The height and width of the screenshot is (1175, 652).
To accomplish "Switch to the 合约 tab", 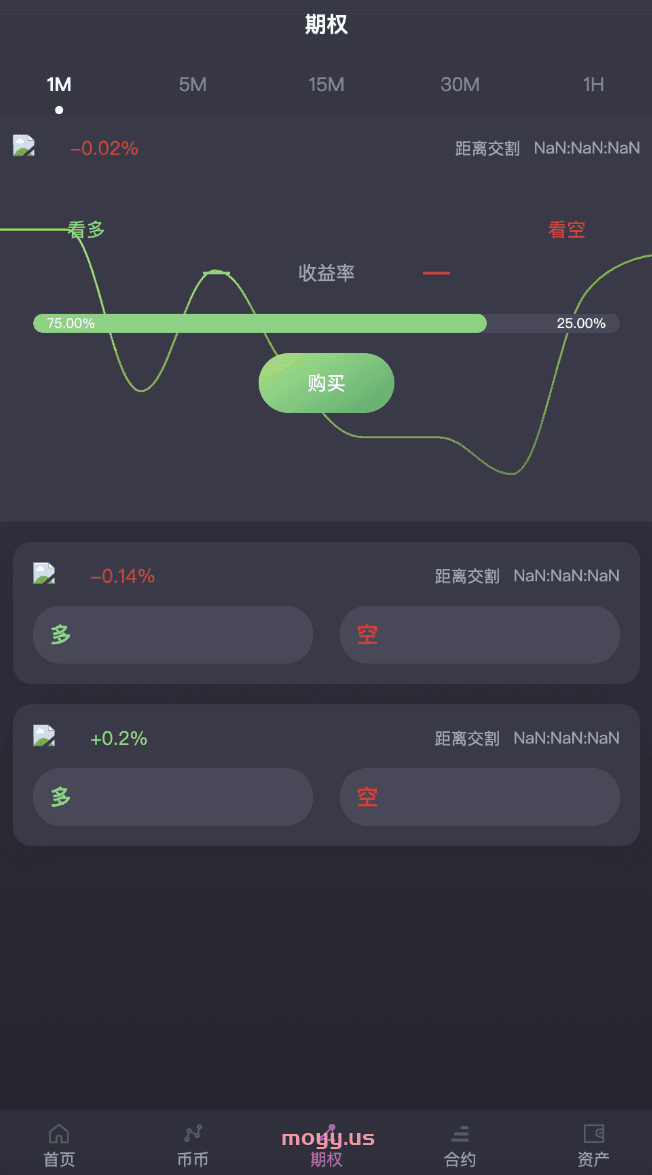I will tap(459, 1145).
